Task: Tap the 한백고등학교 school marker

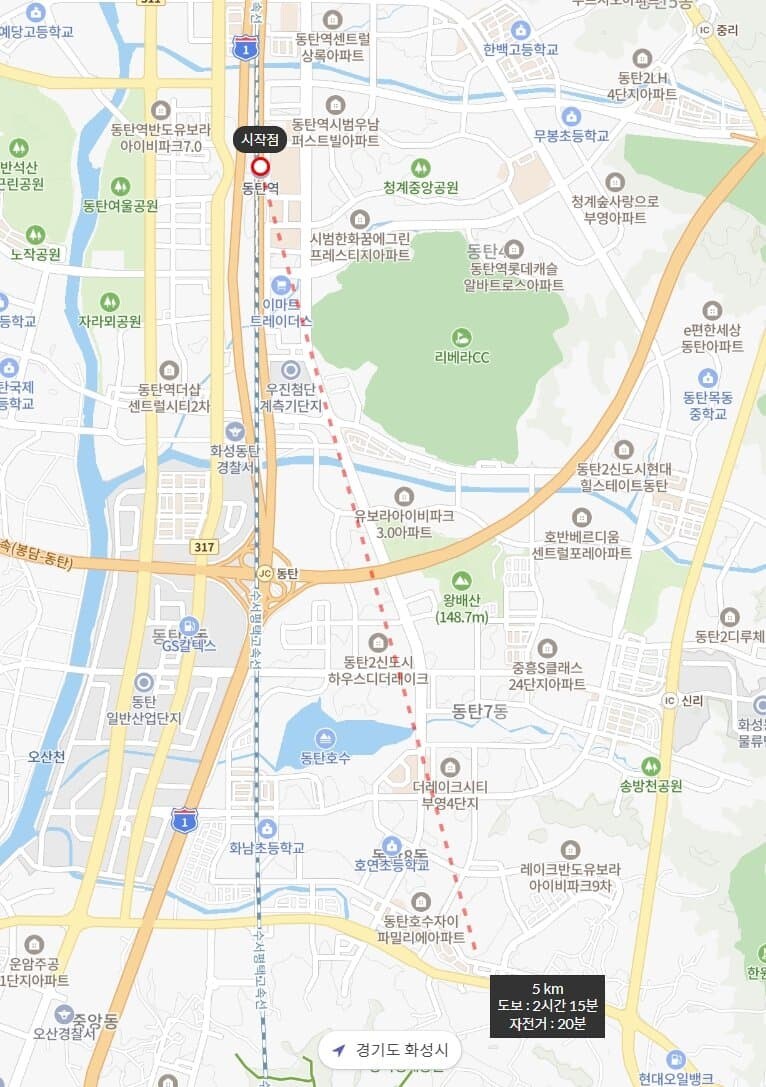Action: coord(520,30)
